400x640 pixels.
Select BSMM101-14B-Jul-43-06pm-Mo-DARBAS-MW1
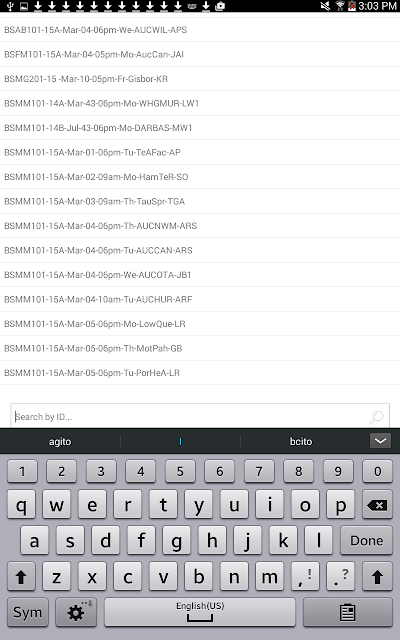coord(200,128)
